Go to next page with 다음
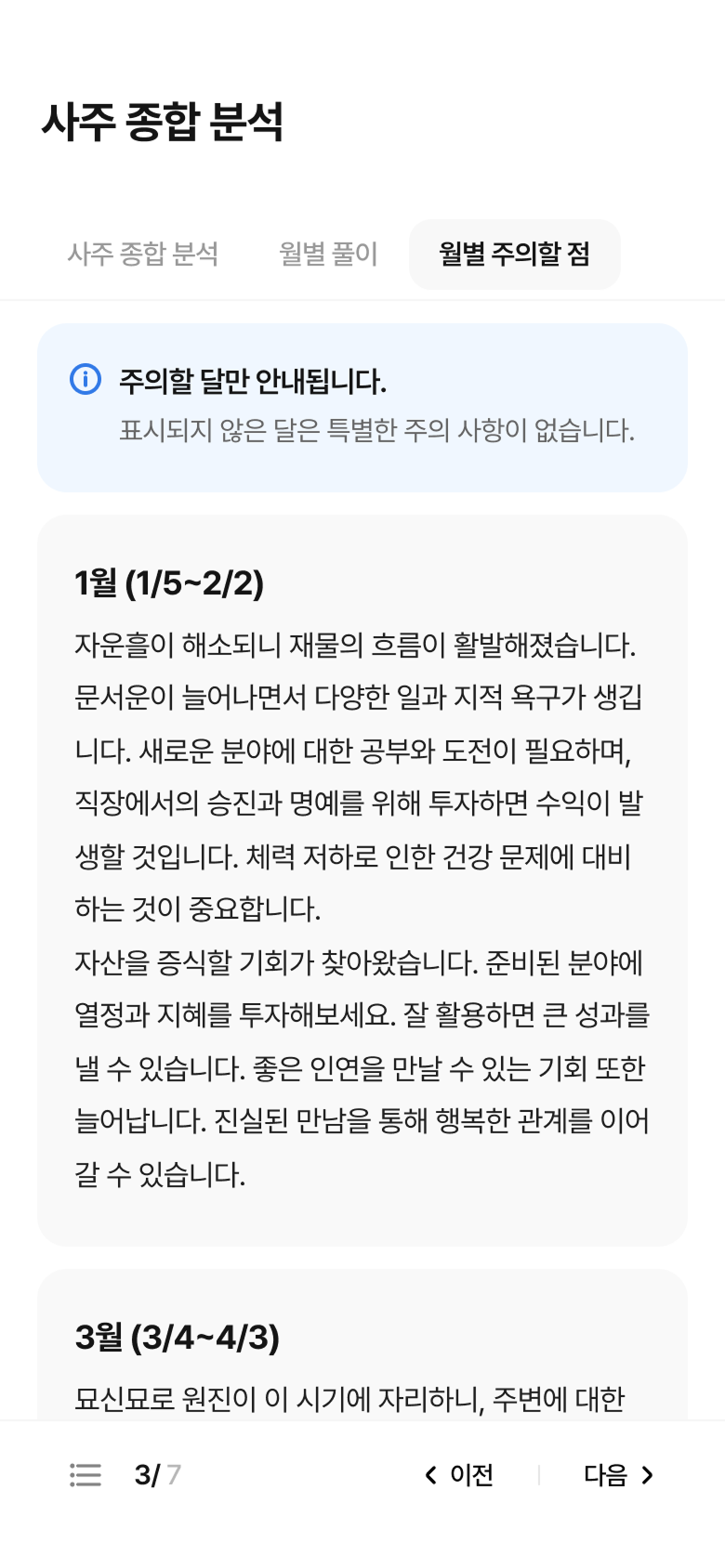725x1568 pixels. click(x=618, y=1474)
